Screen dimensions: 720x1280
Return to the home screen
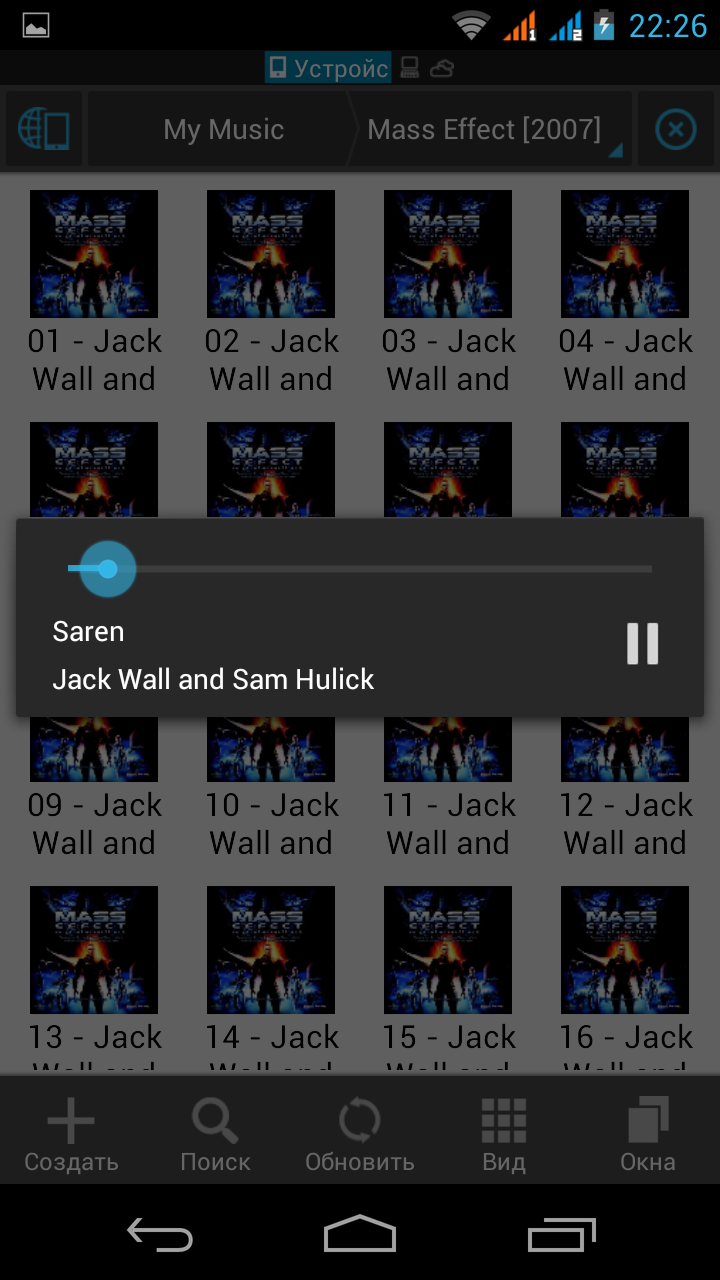pos(360,1234)
